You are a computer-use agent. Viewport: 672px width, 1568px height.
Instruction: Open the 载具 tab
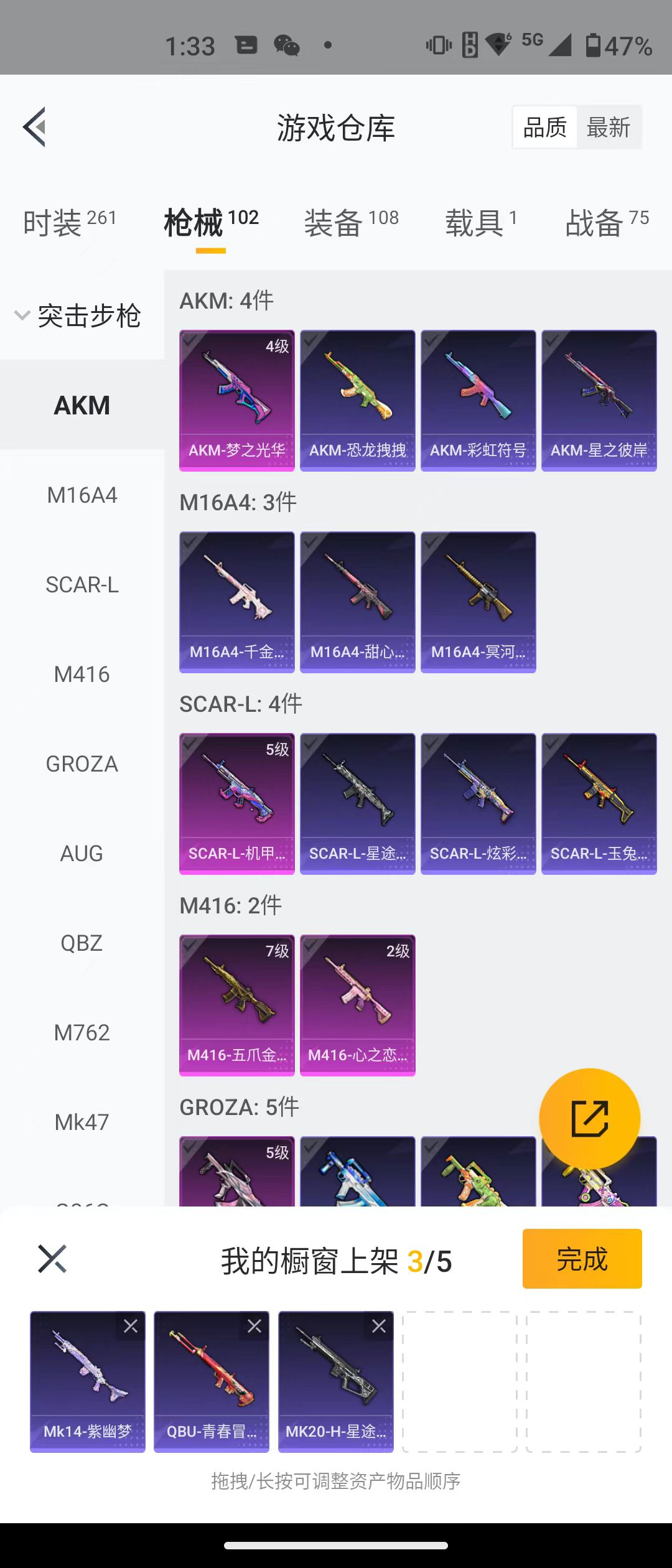[x=480, y=222]
